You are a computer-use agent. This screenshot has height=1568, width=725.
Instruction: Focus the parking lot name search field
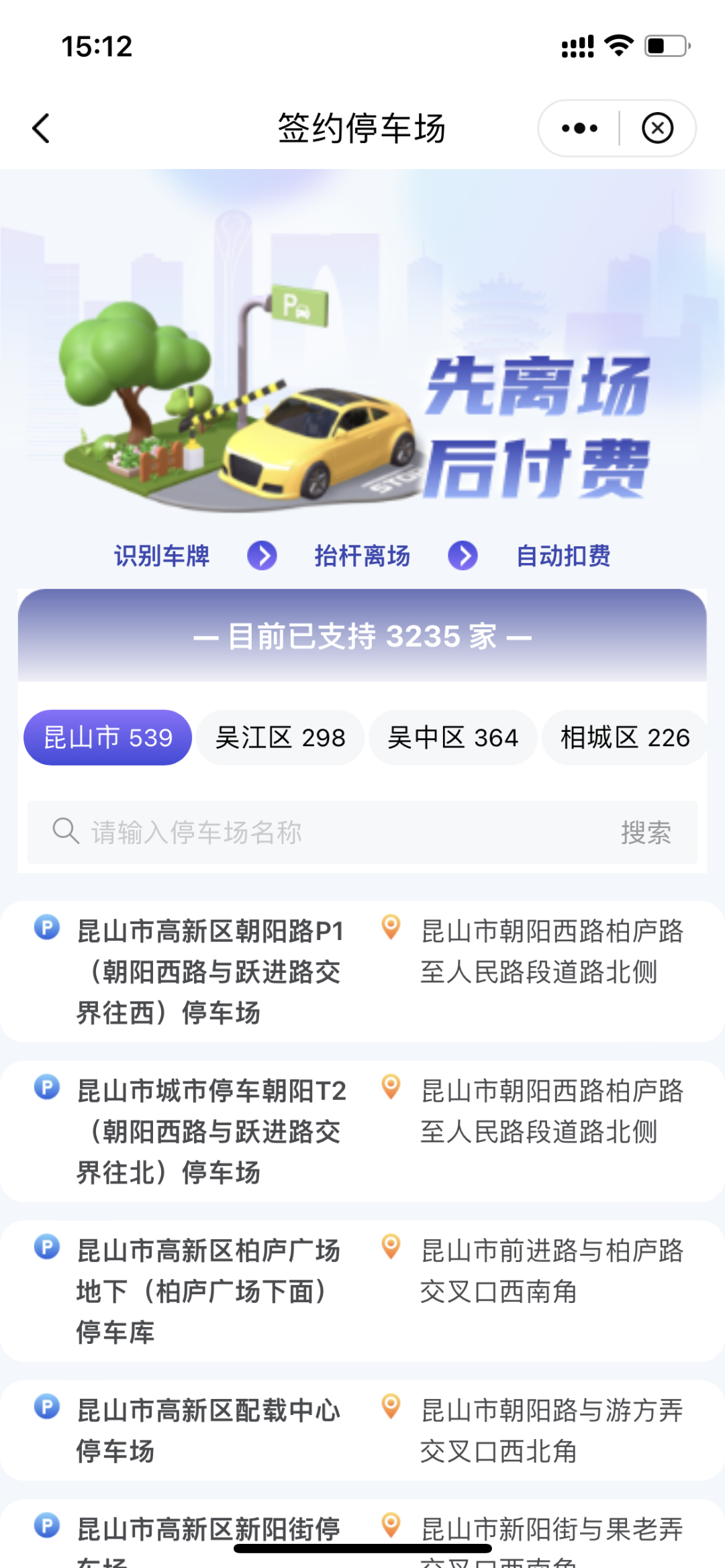point(322,833)
